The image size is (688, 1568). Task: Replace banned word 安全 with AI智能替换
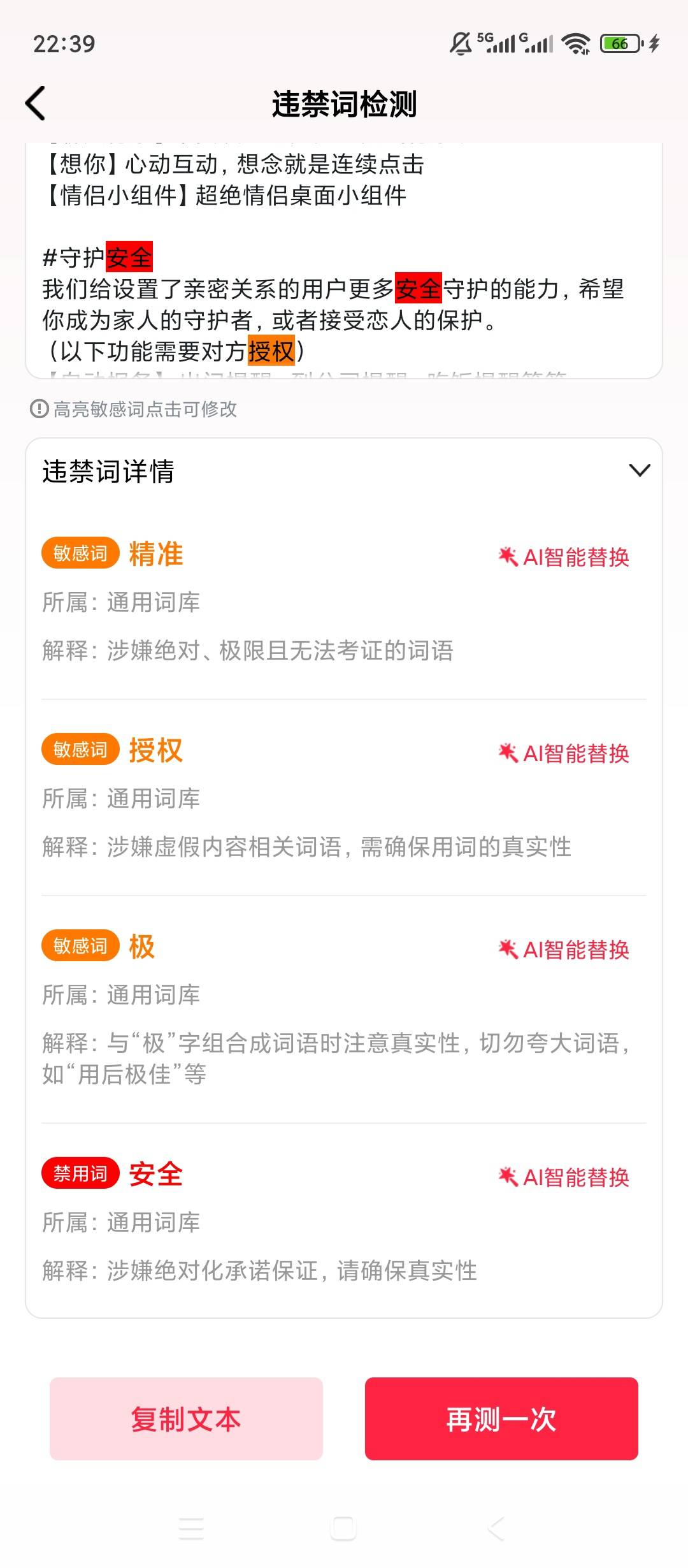point(564,1177)
